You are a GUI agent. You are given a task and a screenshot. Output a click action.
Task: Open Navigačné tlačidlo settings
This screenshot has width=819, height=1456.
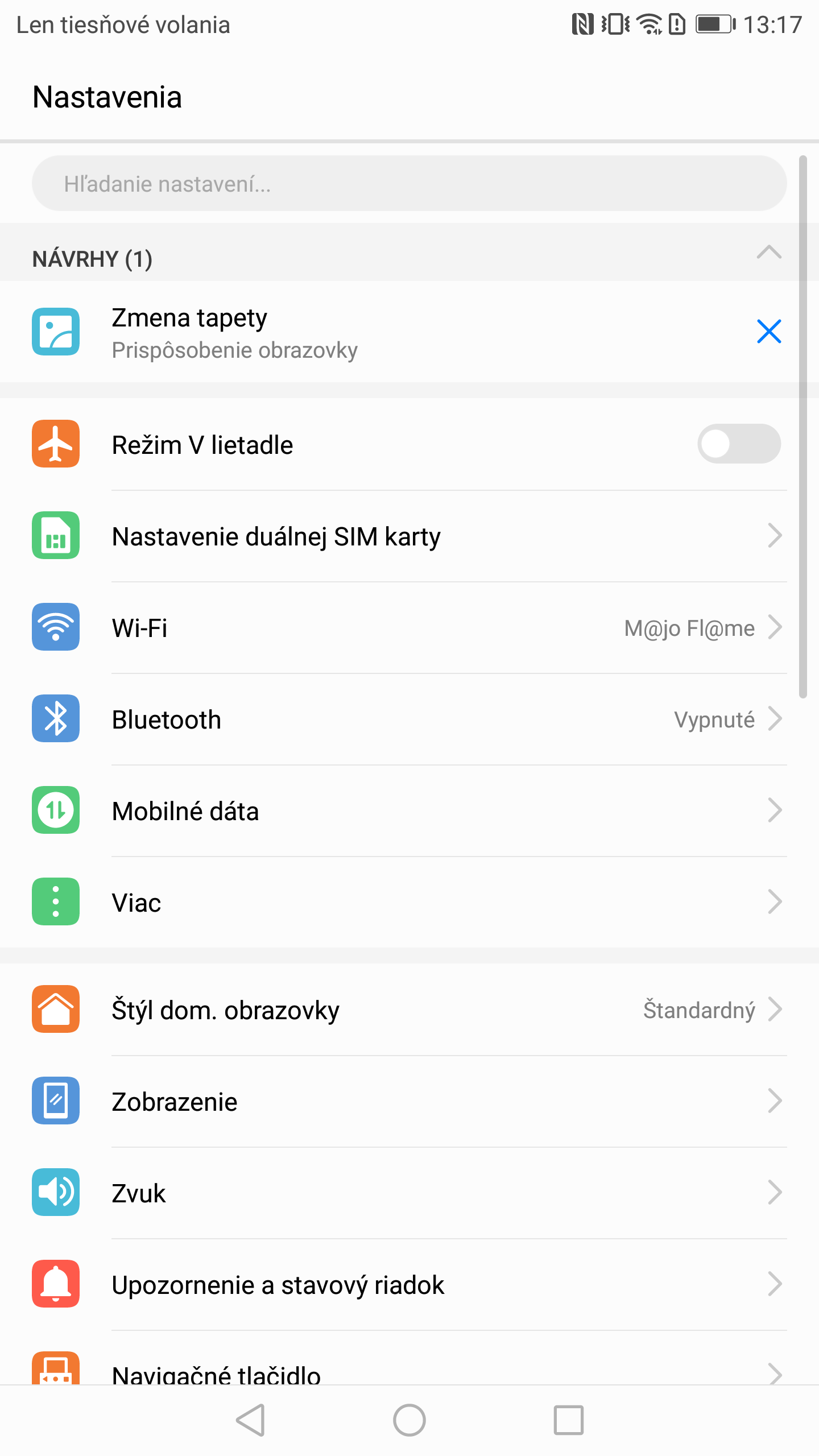pos(409,1358)
